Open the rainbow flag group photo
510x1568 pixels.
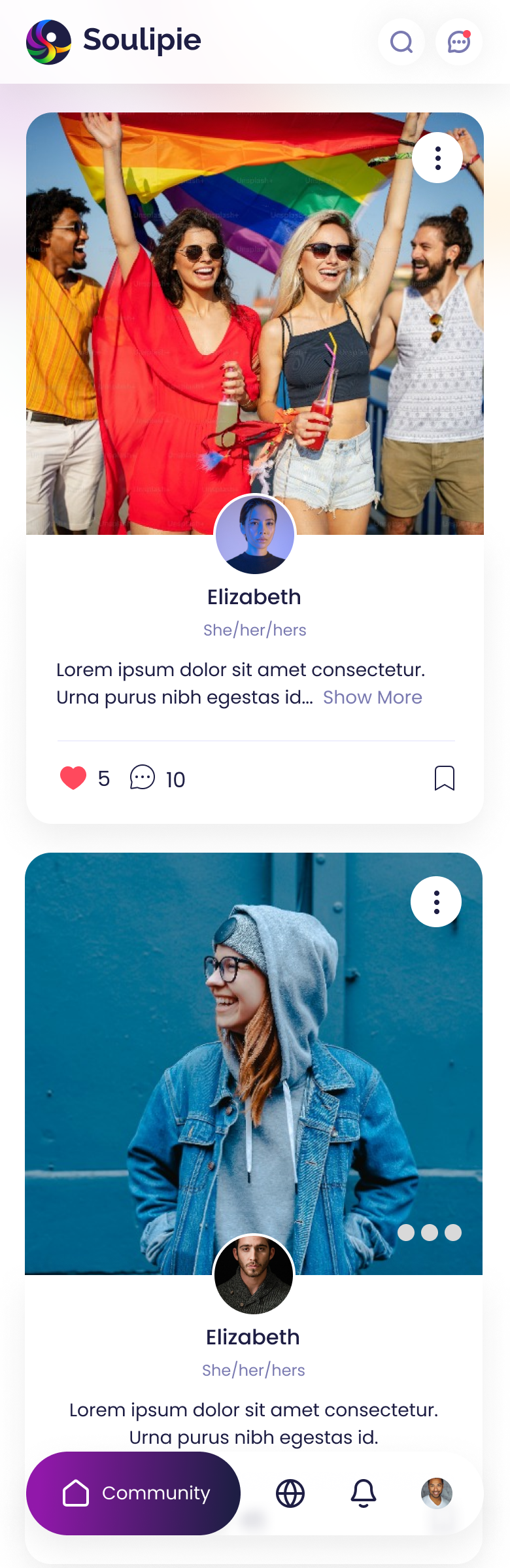pyautogui.click(x=255, y=314)
